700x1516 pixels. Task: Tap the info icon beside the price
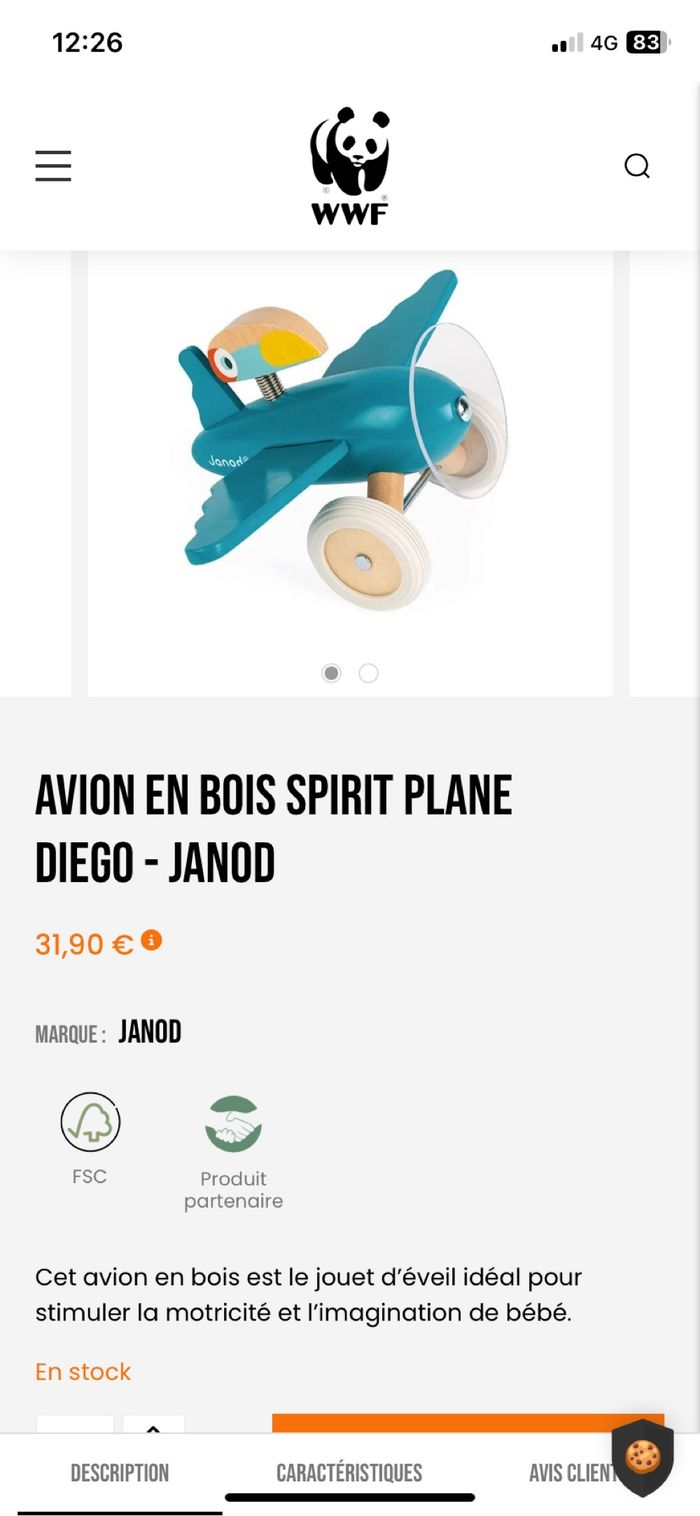tap(151, 940)
